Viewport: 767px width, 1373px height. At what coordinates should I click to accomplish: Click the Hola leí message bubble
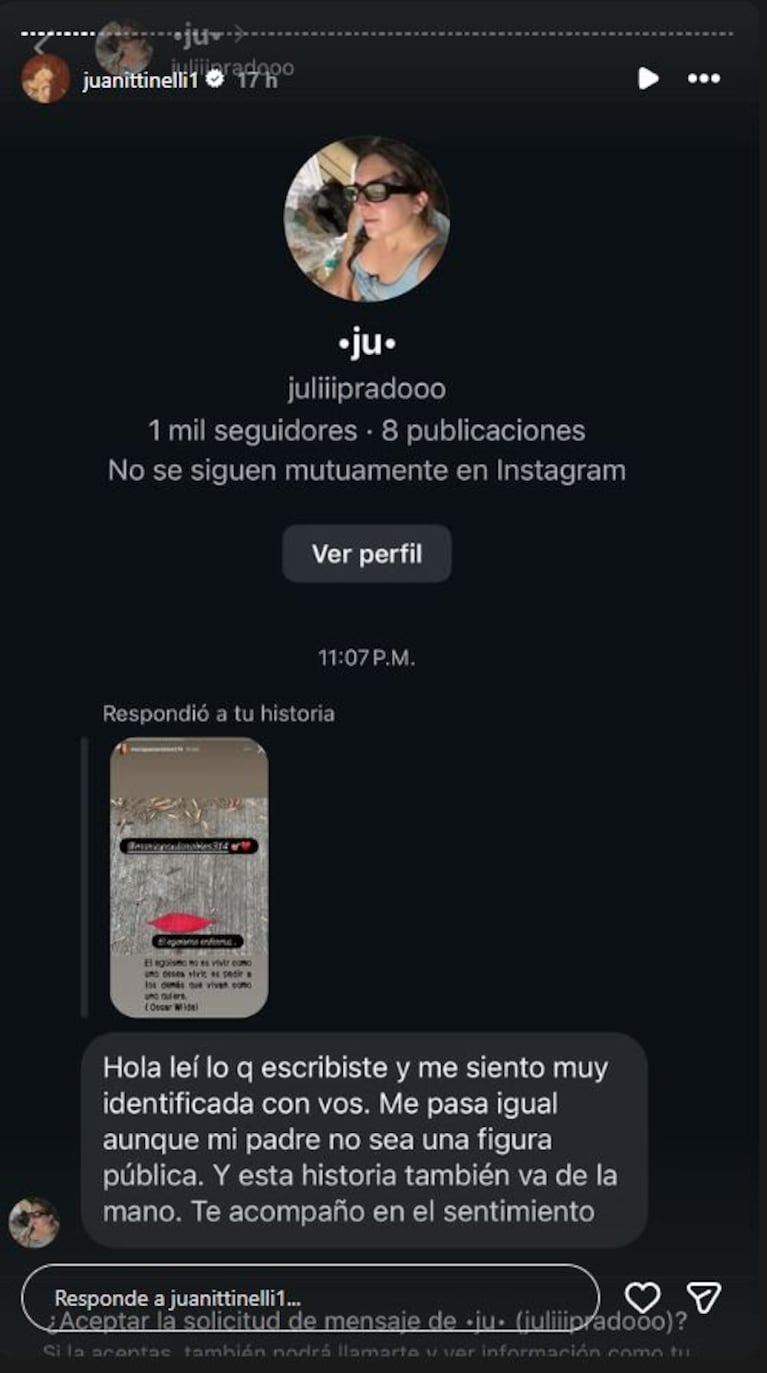pyautogui.click(x=366, y=1140)
